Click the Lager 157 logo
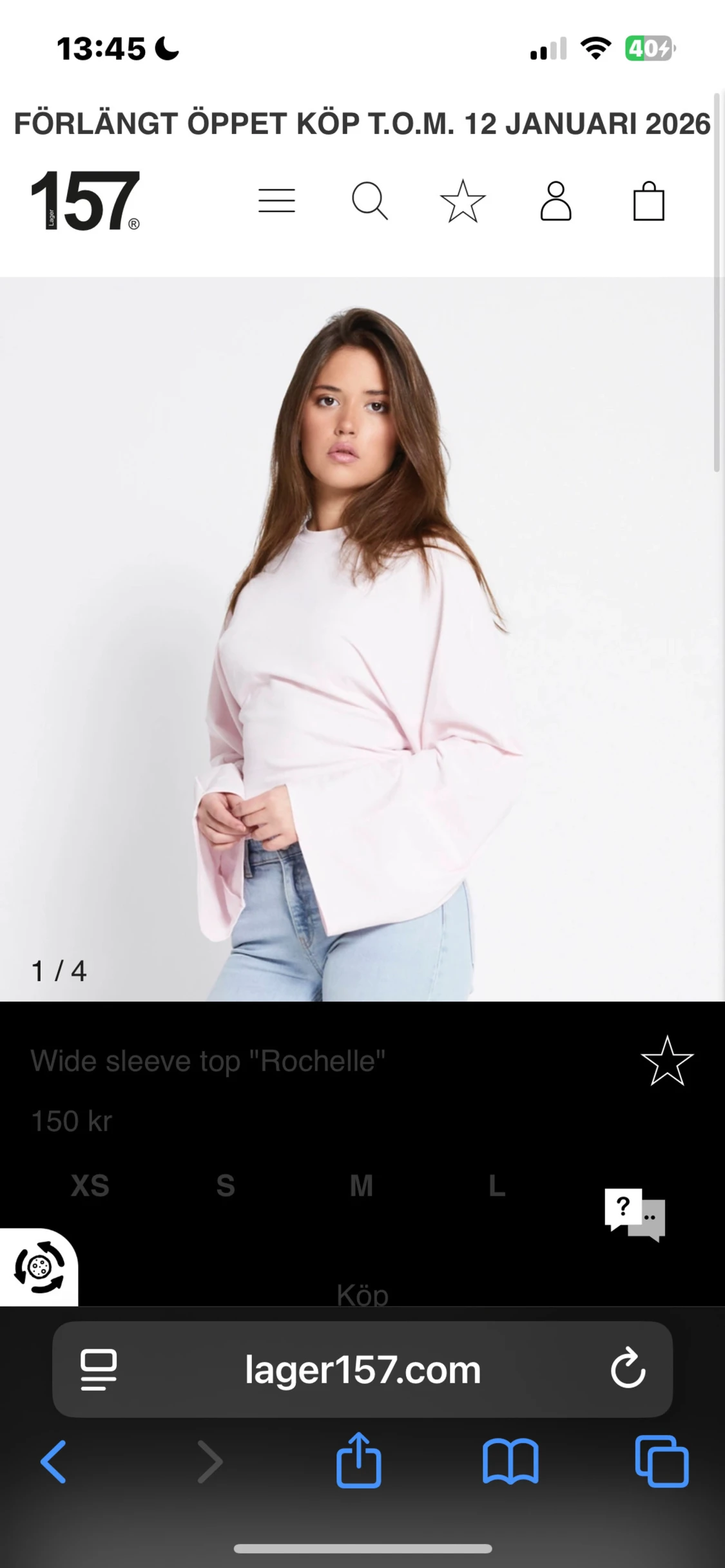 pyautogui.click(x=86, y=200)
